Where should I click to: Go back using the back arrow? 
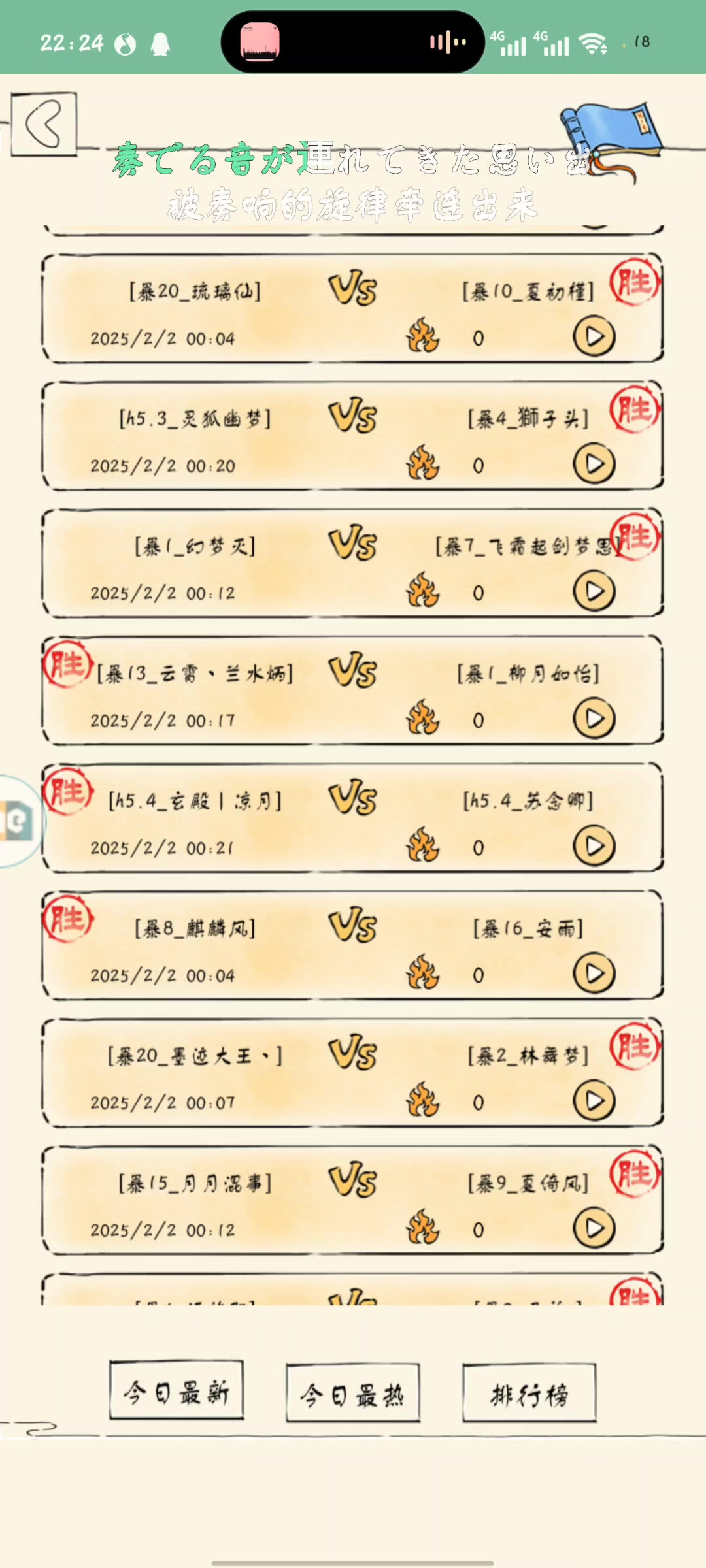point(44,123)
